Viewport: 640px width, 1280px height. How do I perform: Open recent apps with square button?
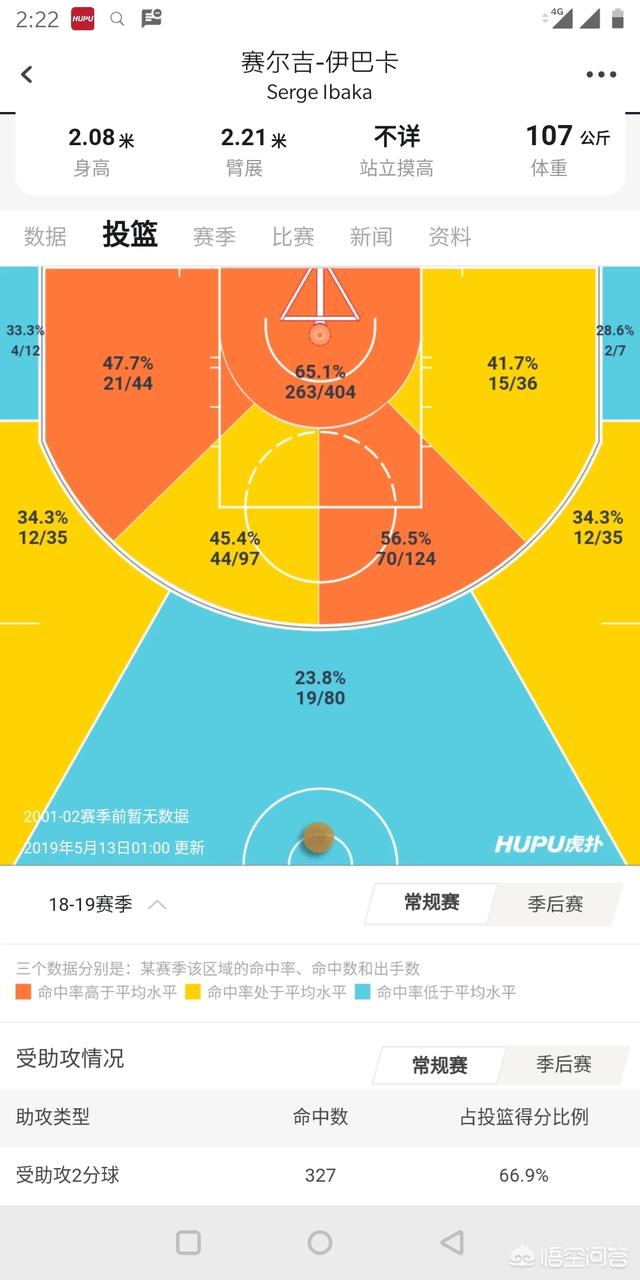coord(188,1243)
